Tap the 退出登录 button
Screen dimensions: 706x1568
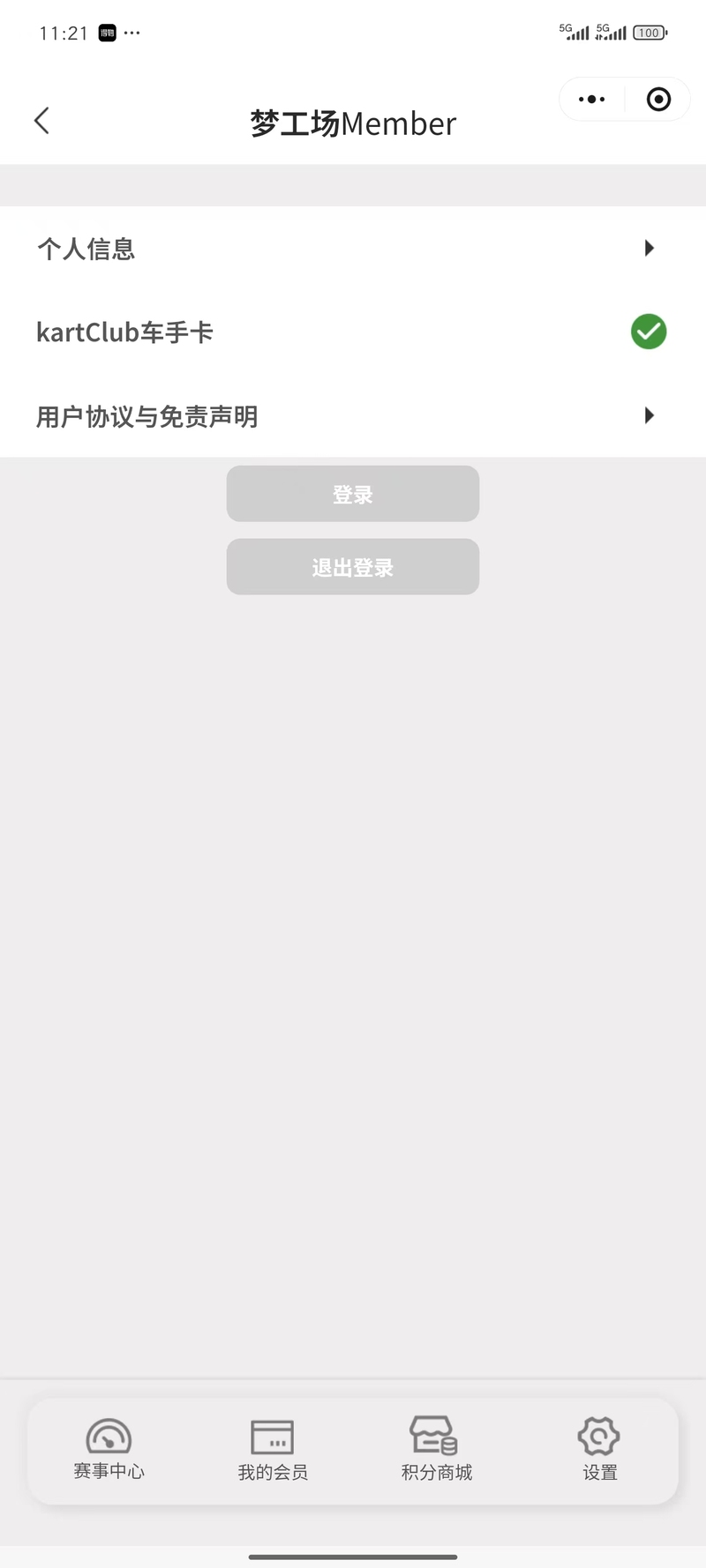(353, 567)
